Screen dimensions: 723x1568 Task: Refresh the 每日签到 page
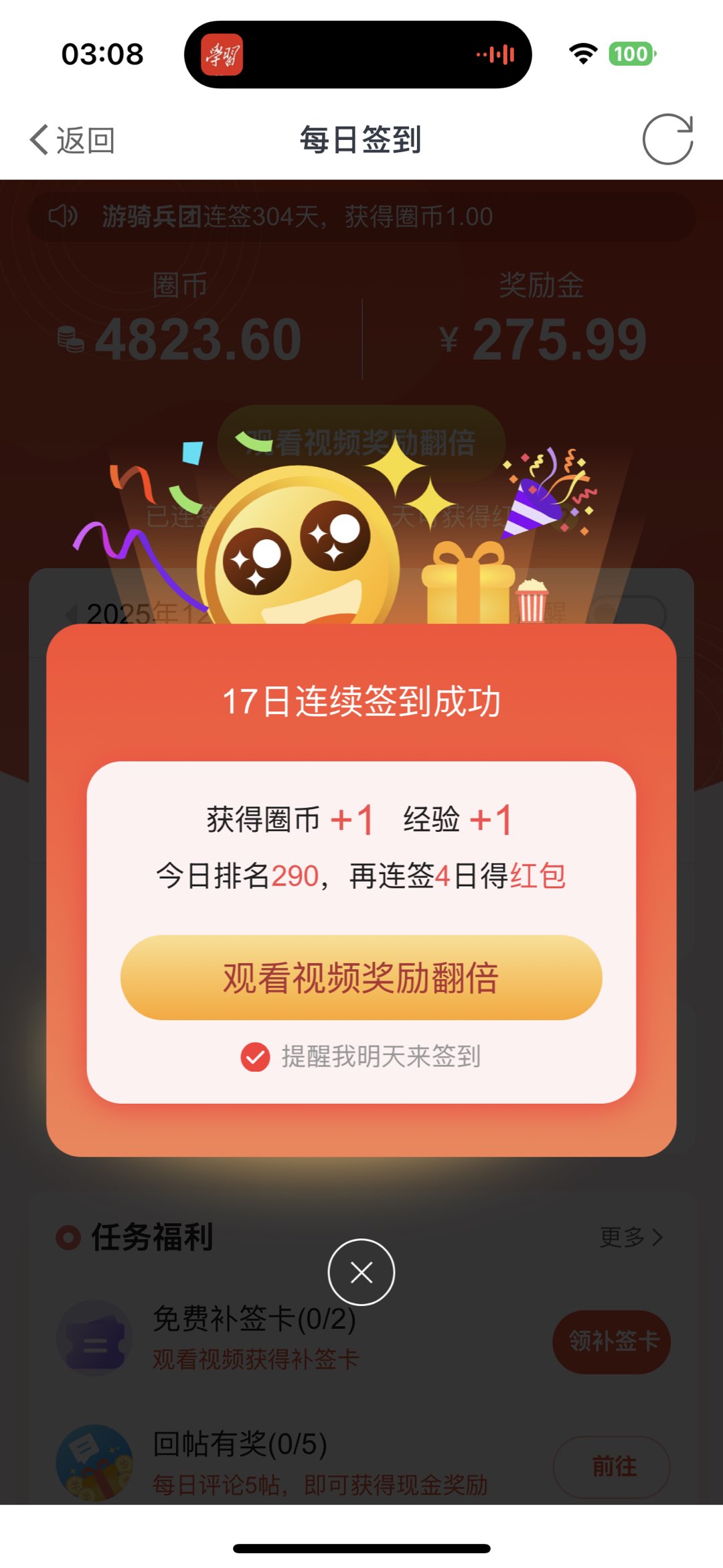point(667,139)
